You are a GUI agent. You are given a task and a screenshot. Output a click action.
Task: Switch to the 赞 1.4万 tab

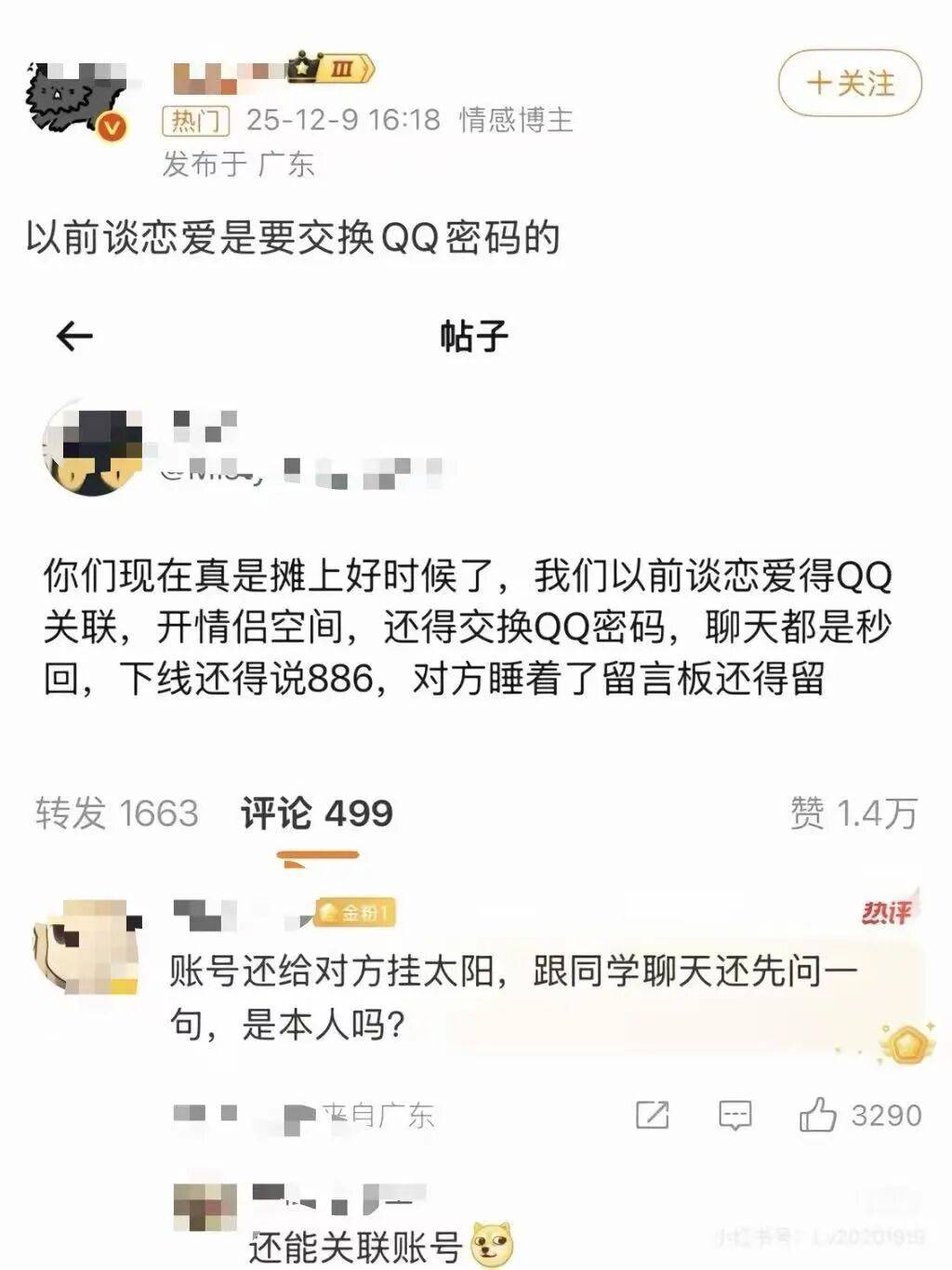(x=853, y=814)
